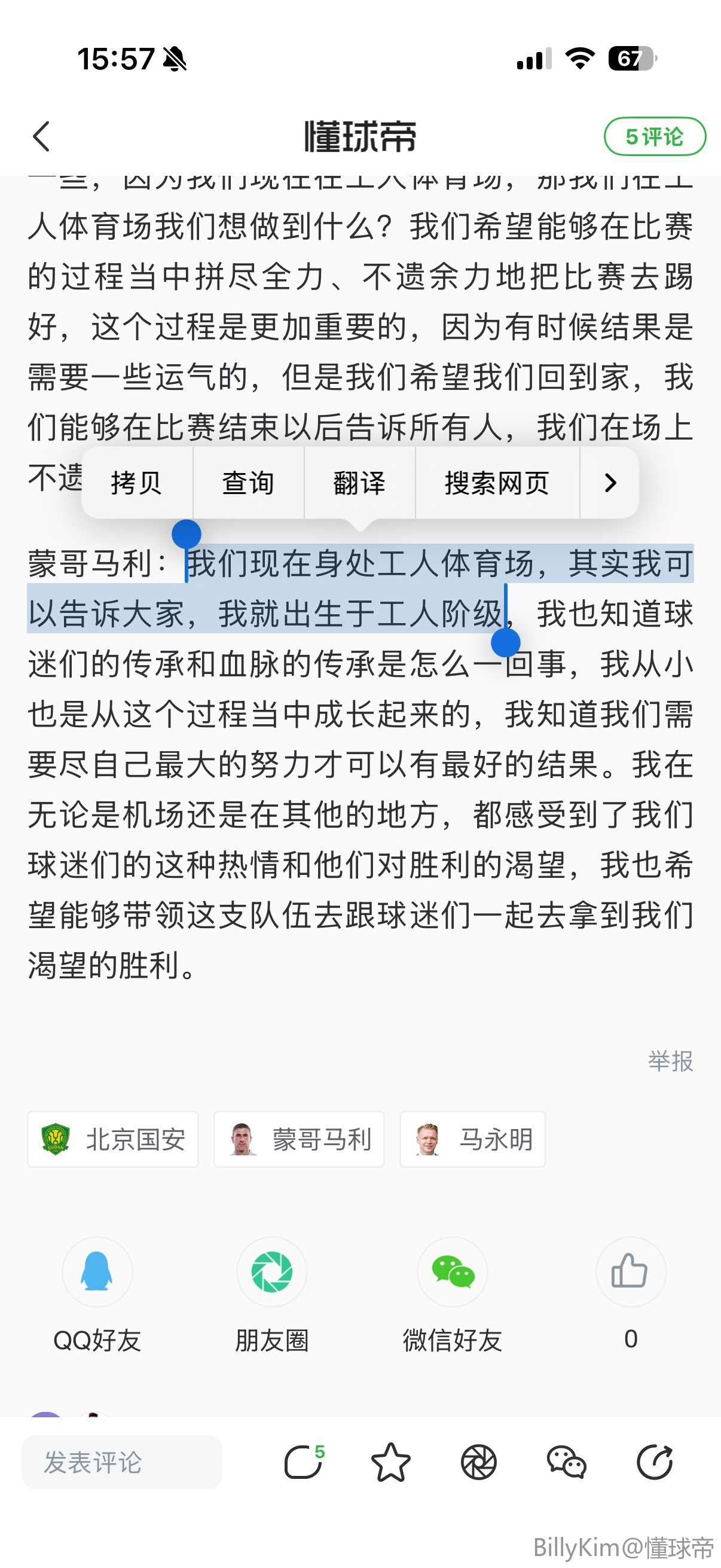Show more options in text selection menu

[x=610, y=483]
